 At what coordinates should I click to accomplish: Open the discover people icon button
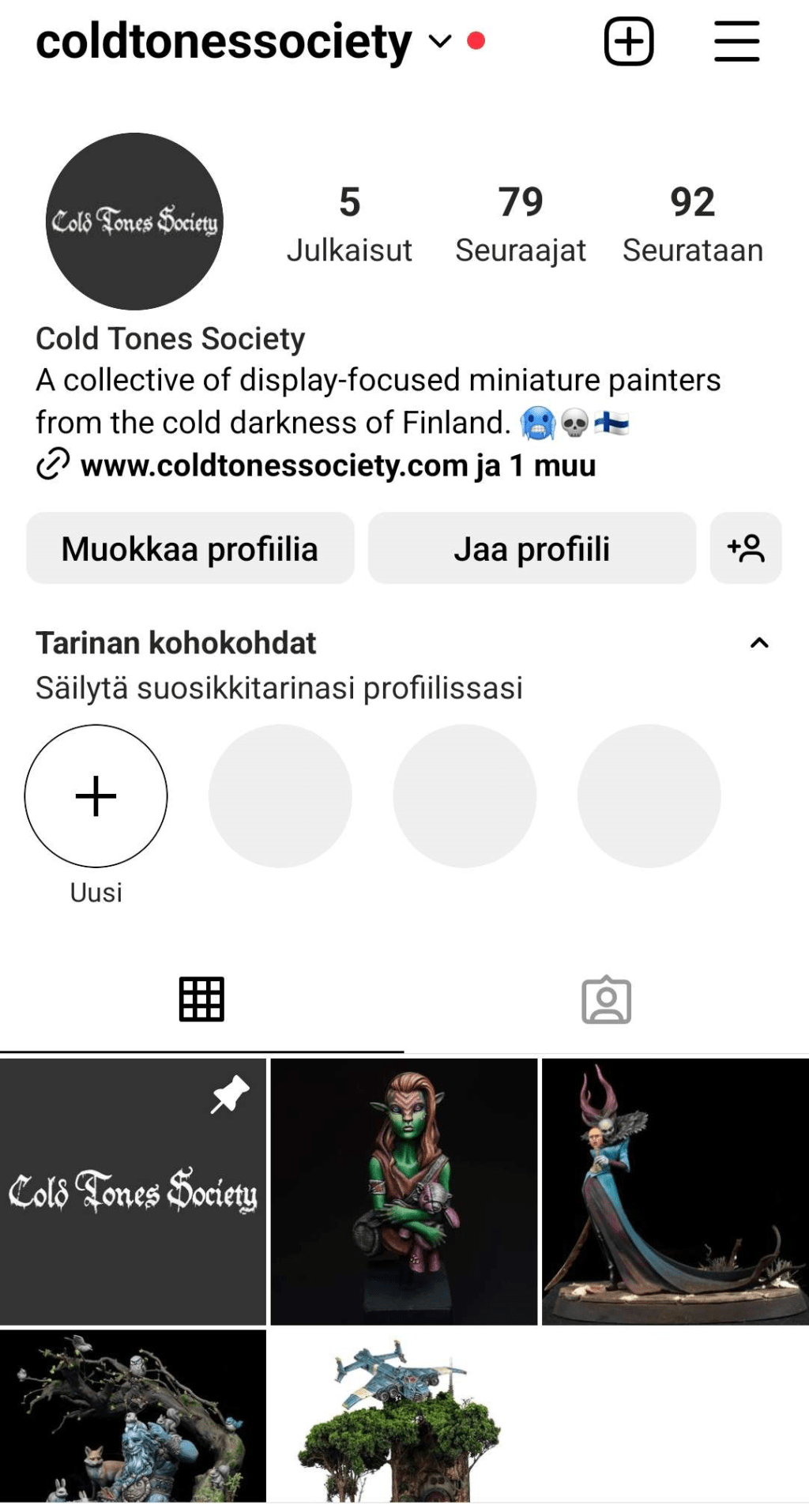tap(746, 548)
